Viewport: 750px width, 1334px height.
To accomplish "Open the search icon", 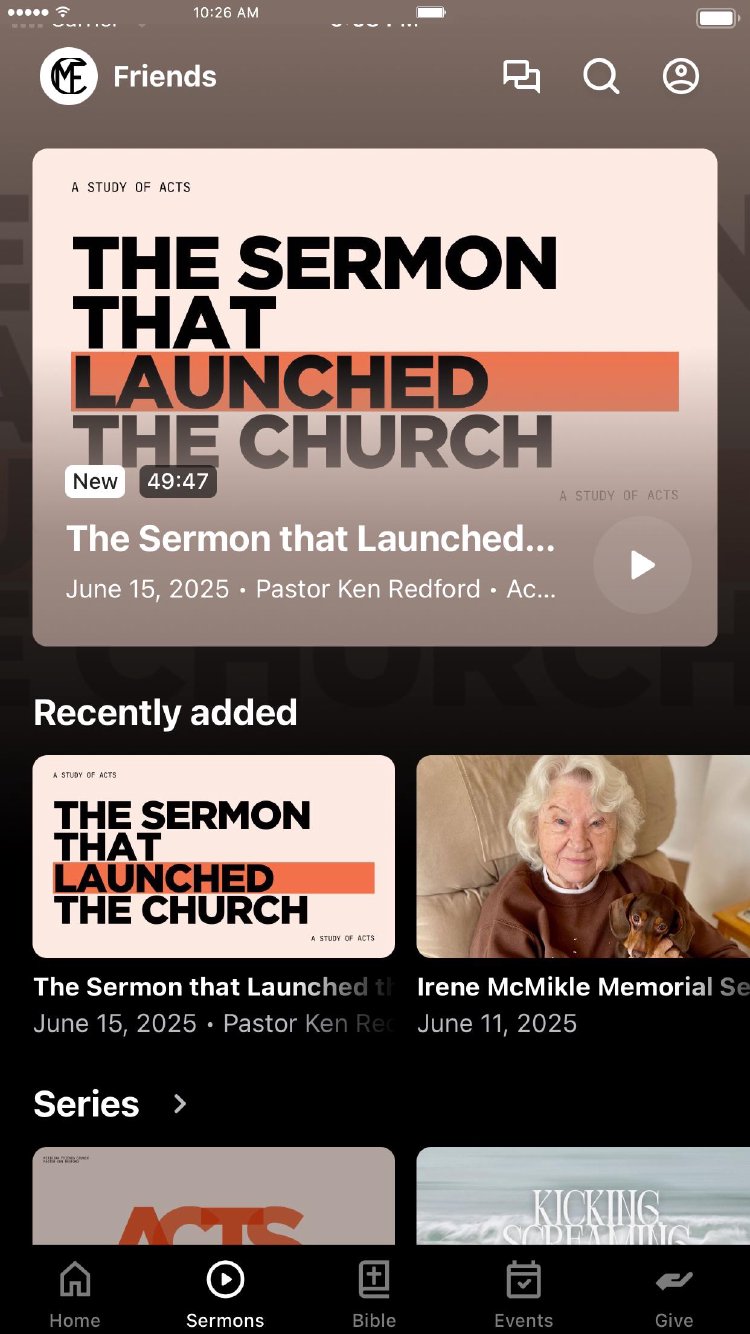I will pyautogui.click(x=601, y=77).
